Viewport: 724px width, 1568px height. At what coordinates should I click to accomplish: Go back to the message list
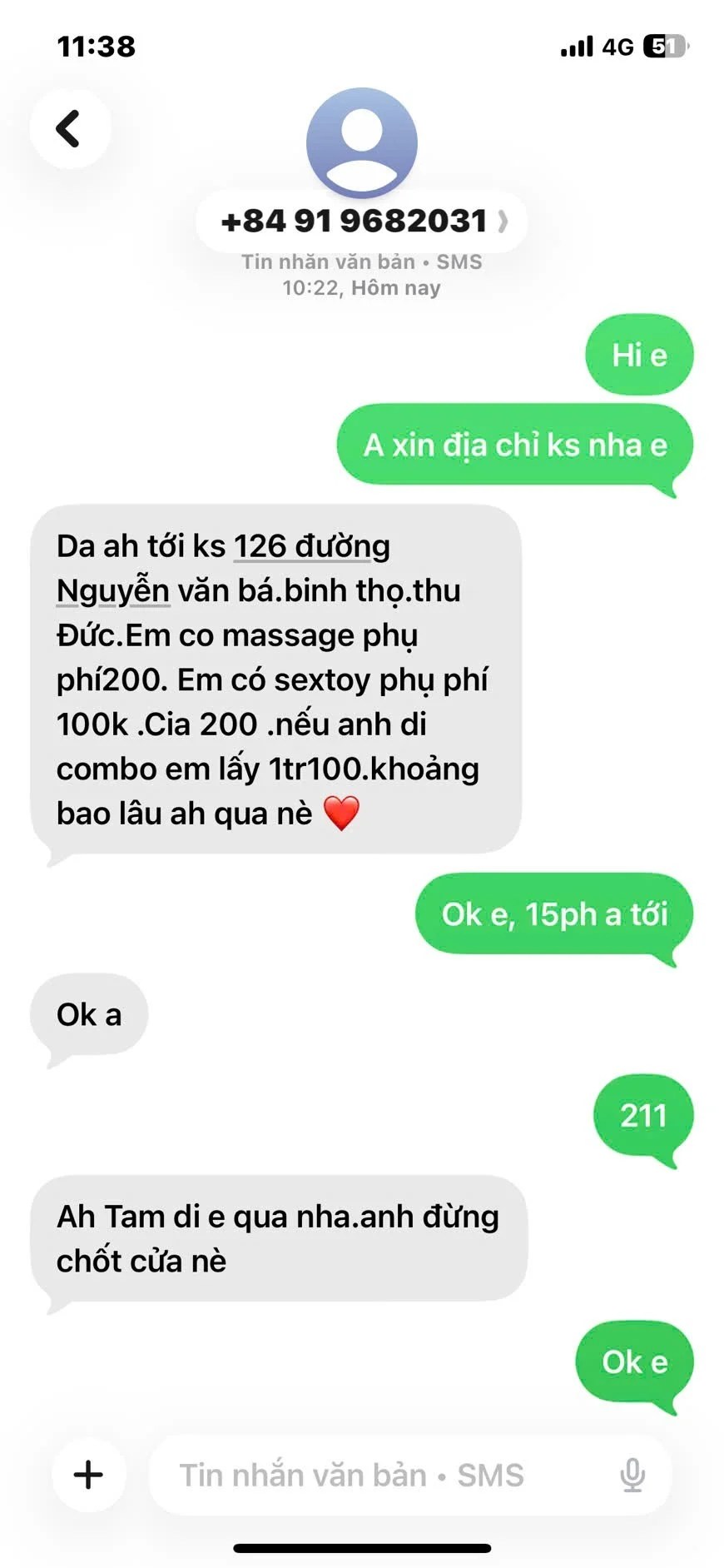point(70,129)
